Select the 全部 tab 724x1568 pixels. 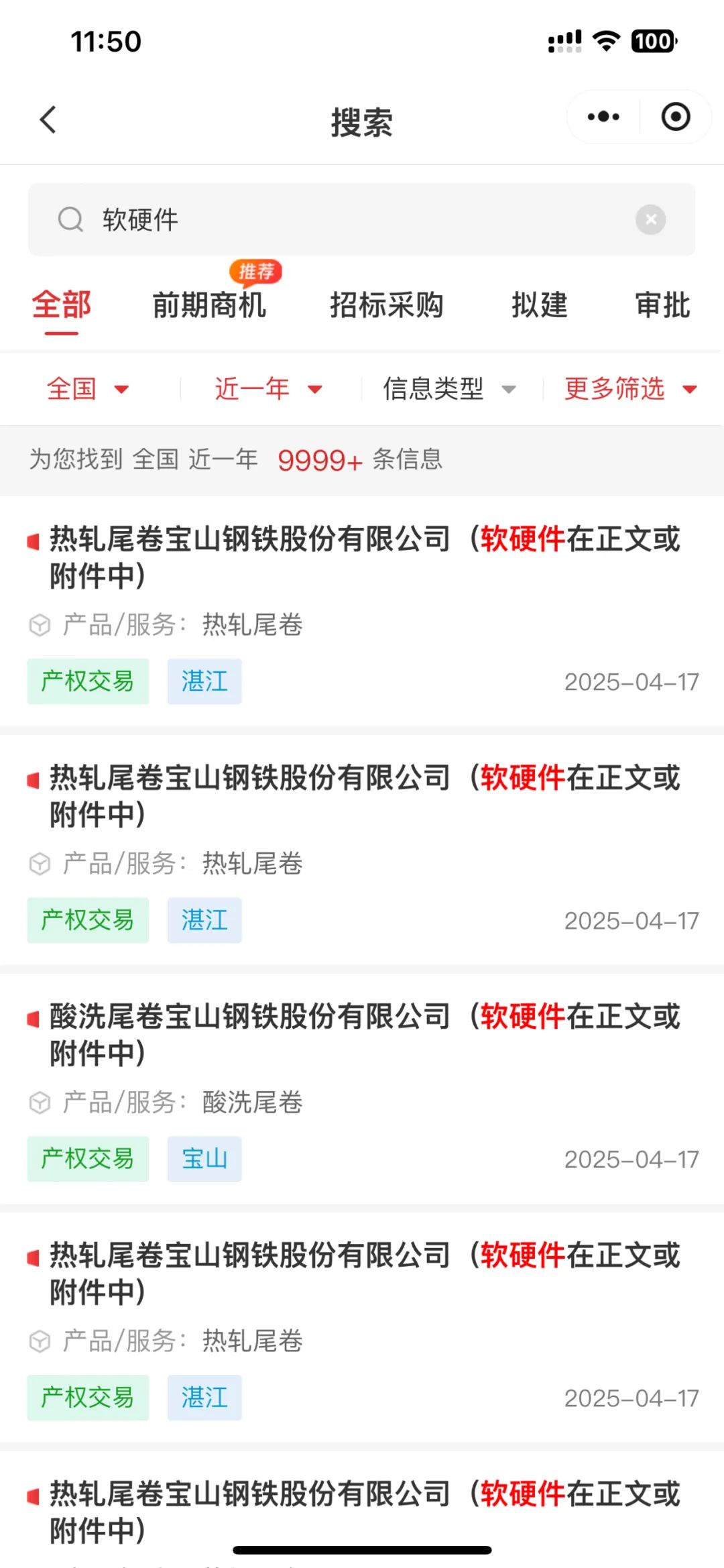click(62, 304)
